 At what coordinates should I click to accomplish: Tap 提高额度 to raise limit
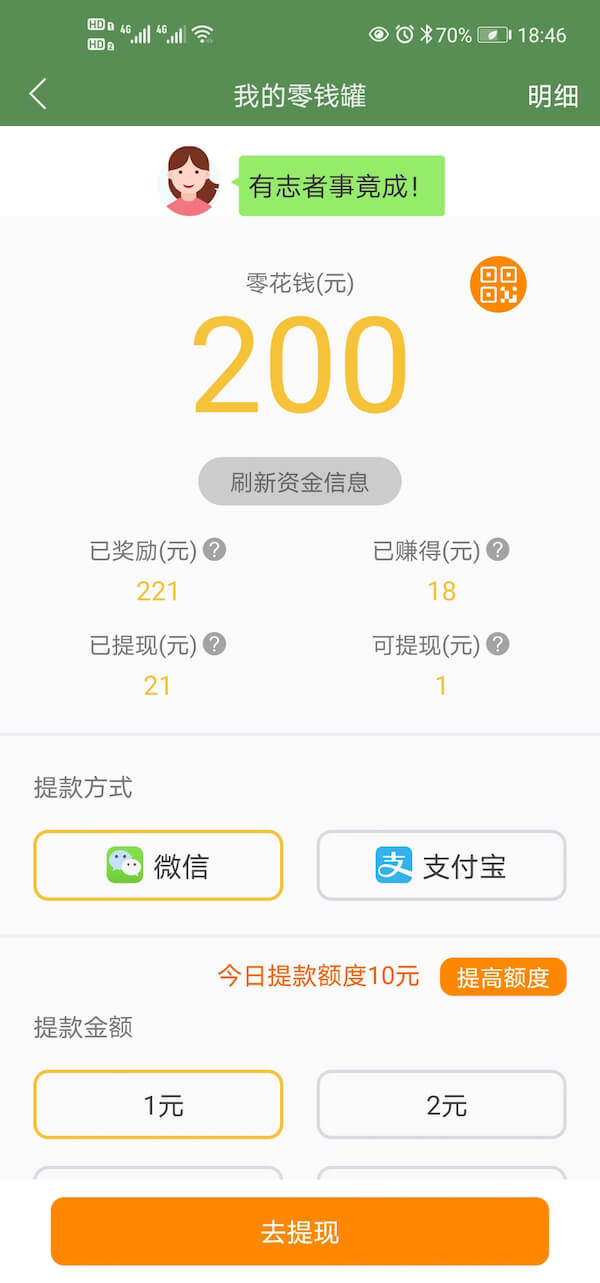coord(503,977)
